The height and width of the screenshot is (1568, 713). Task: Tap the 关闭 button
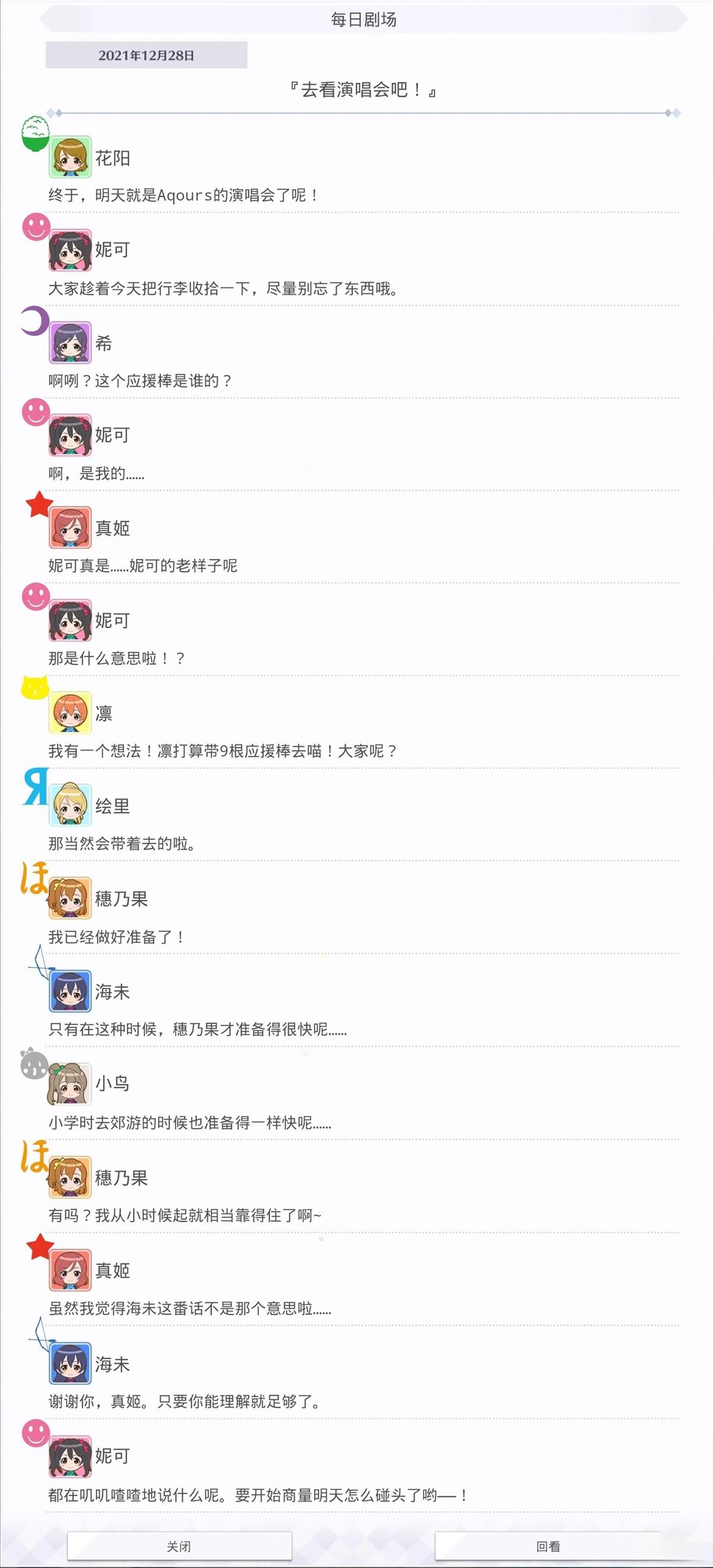pos(179,1546)
